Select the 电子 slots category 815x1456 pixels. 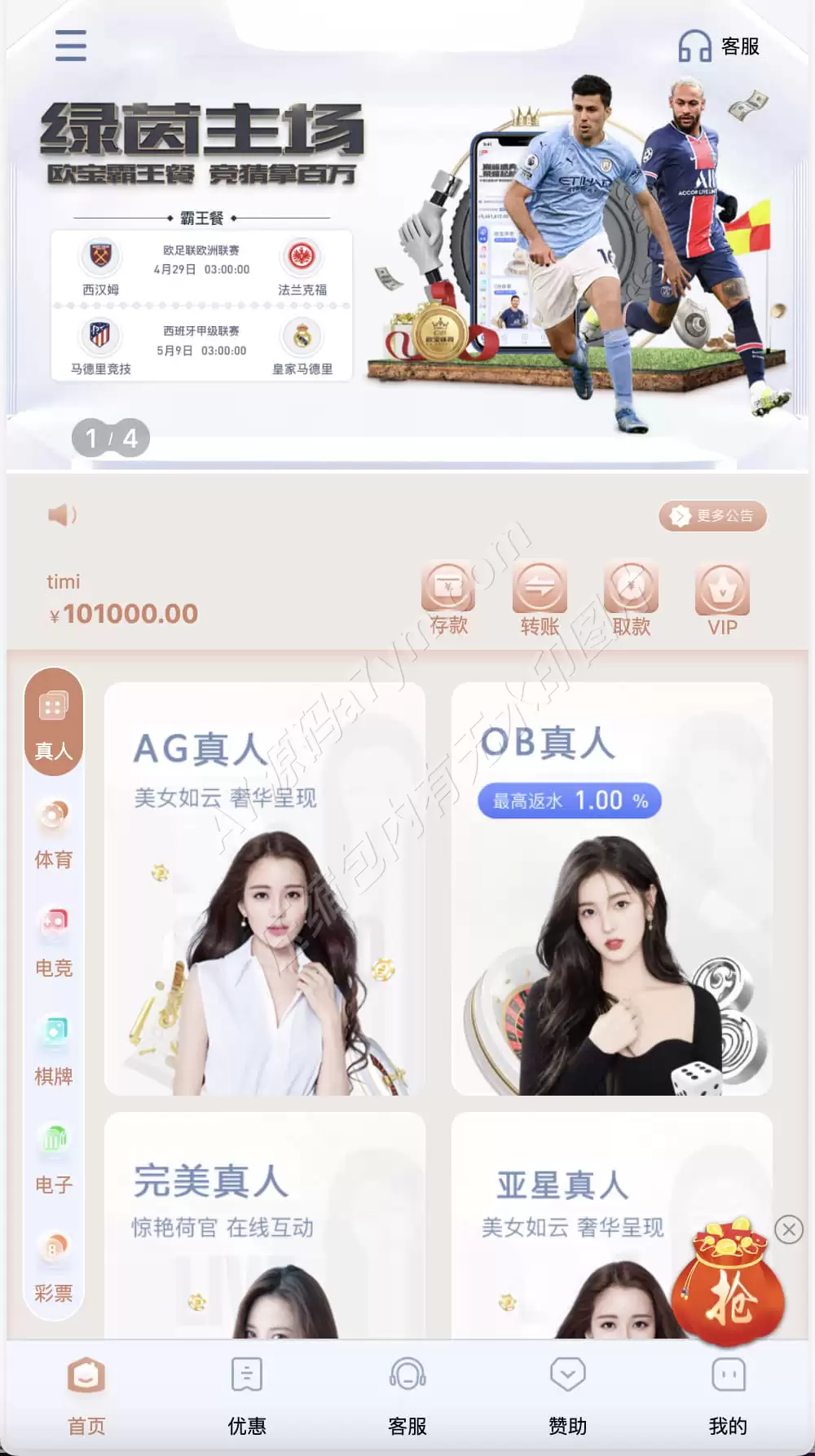pos(54,1159)
